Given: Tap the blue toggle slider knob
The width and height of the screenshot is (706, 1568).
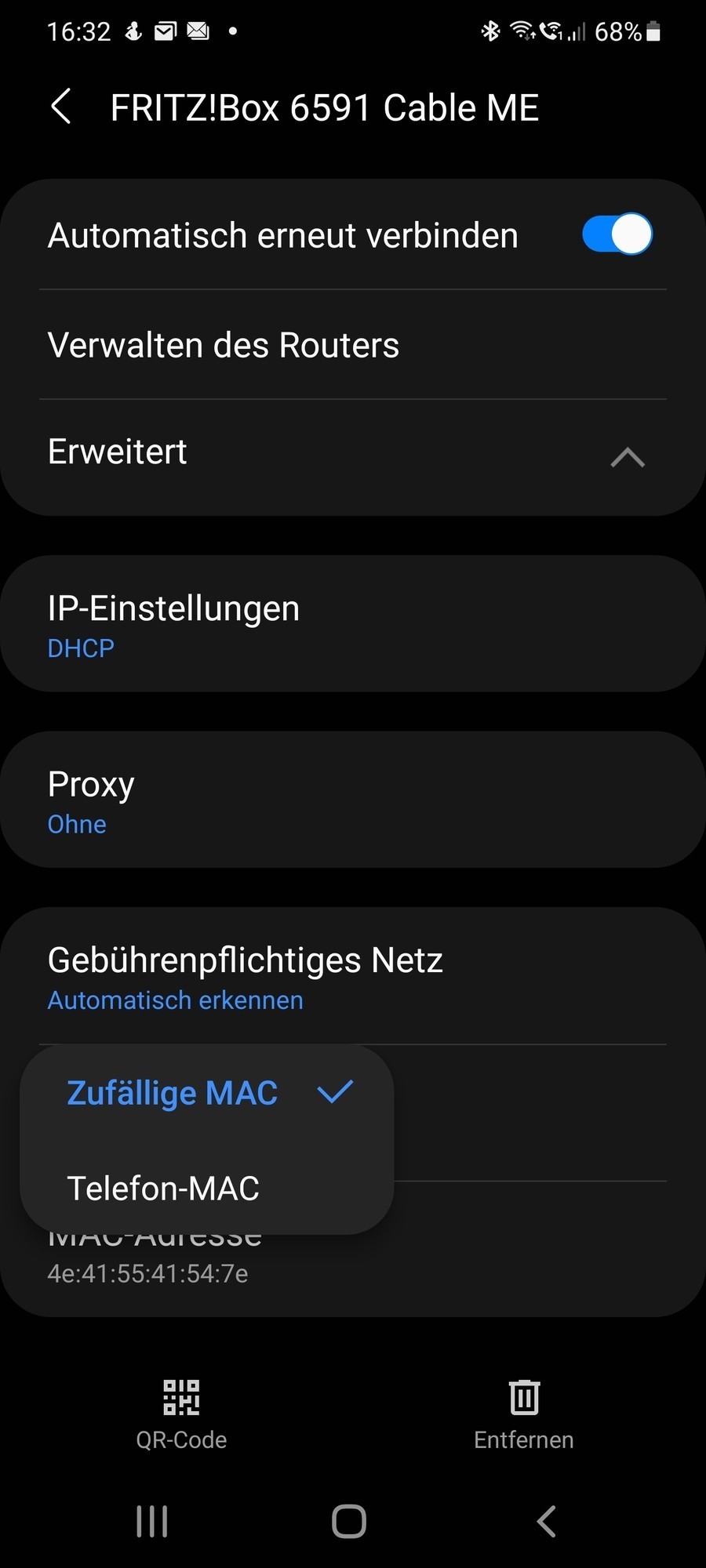Looking at the screenshot, I should tap(631, 234).
